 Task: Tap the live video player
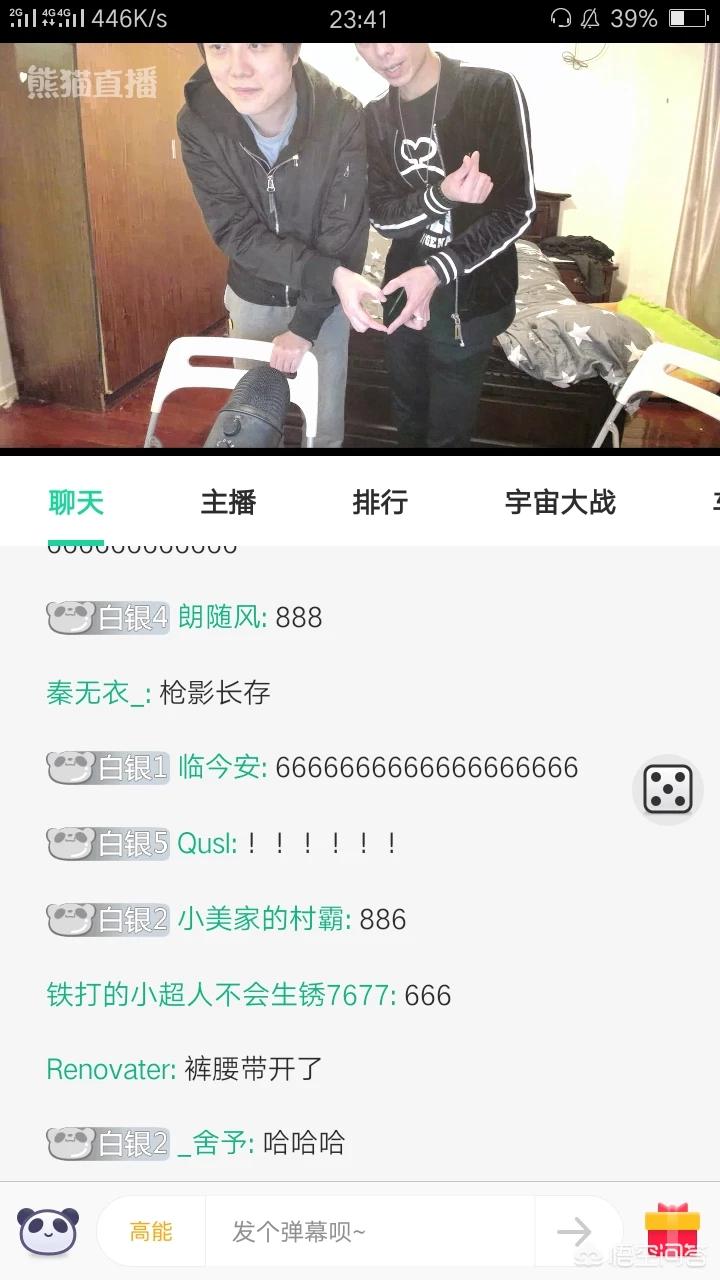[360, 245]
